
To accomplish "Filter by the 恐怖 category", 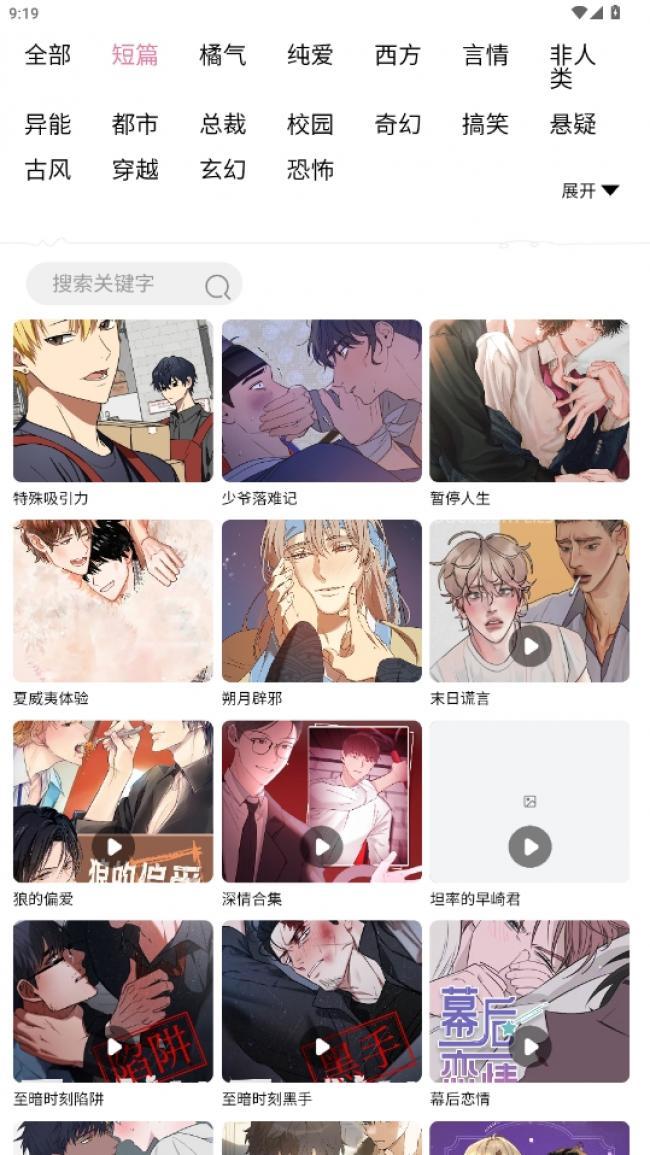I will (x=309, y=169).
